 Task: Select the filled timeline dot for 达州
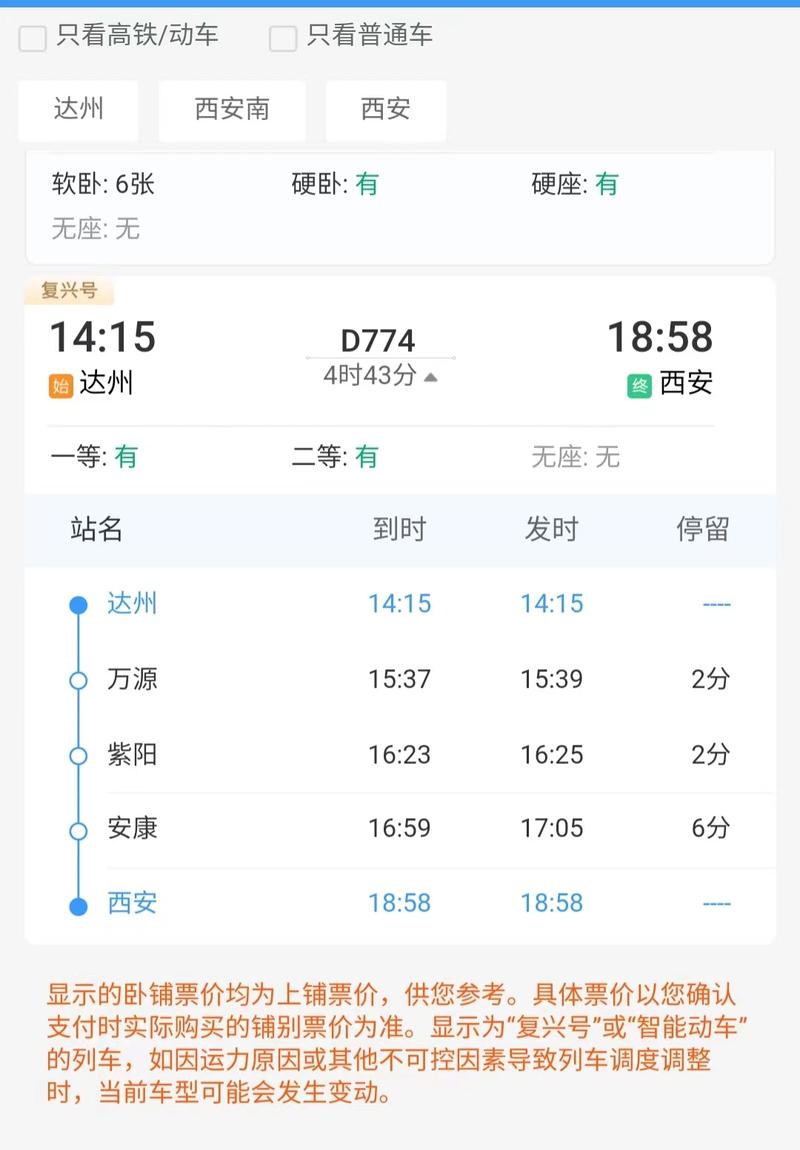point(77,603)
